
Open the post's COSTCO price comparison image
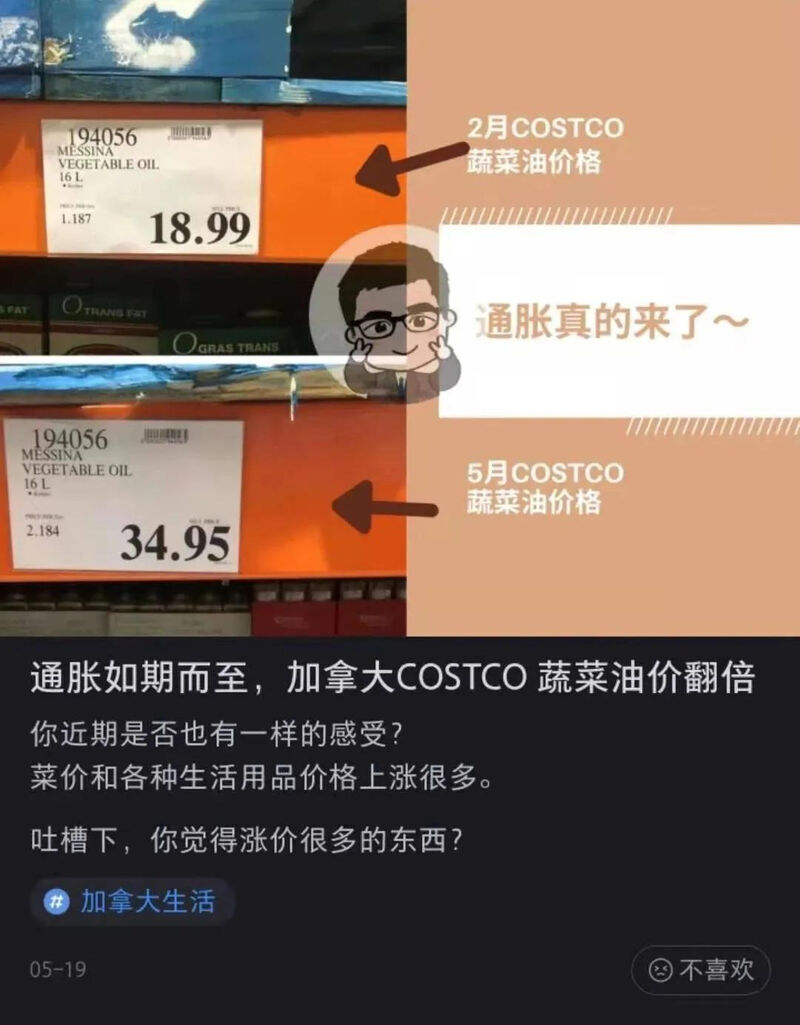(400, 318)
